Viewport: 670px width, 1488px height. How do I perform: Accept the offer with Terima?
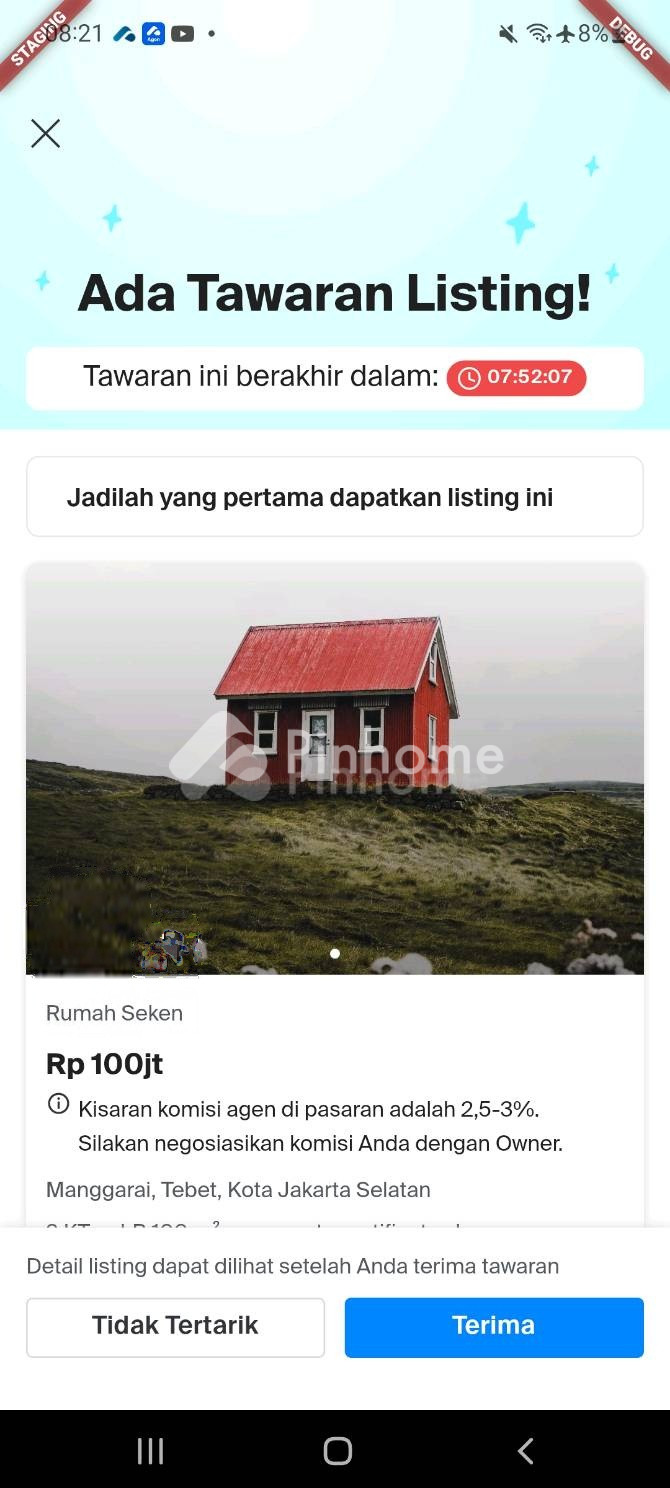coord(494,1327)
